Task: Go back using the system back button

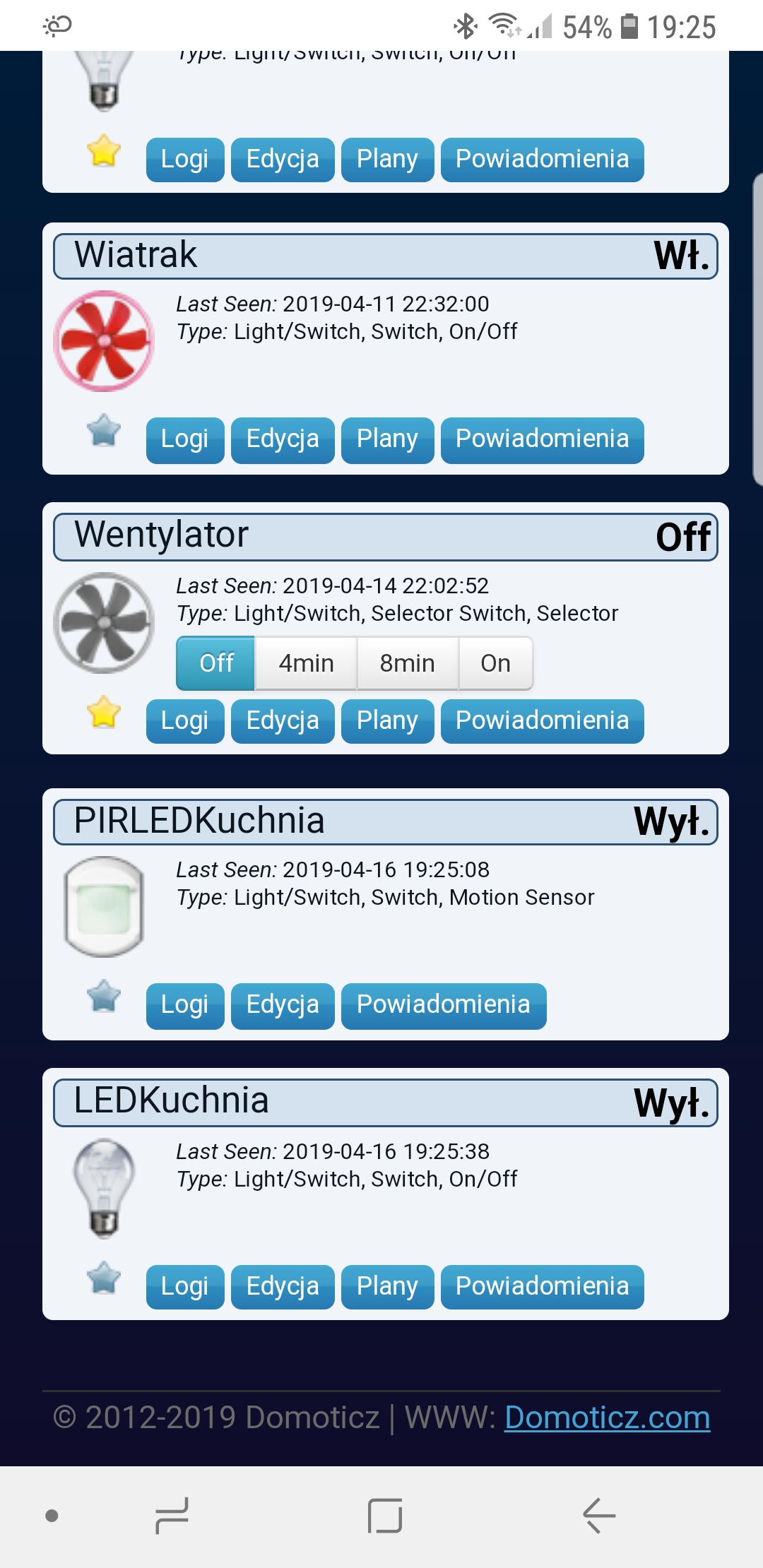Action: coord(599,1516)
